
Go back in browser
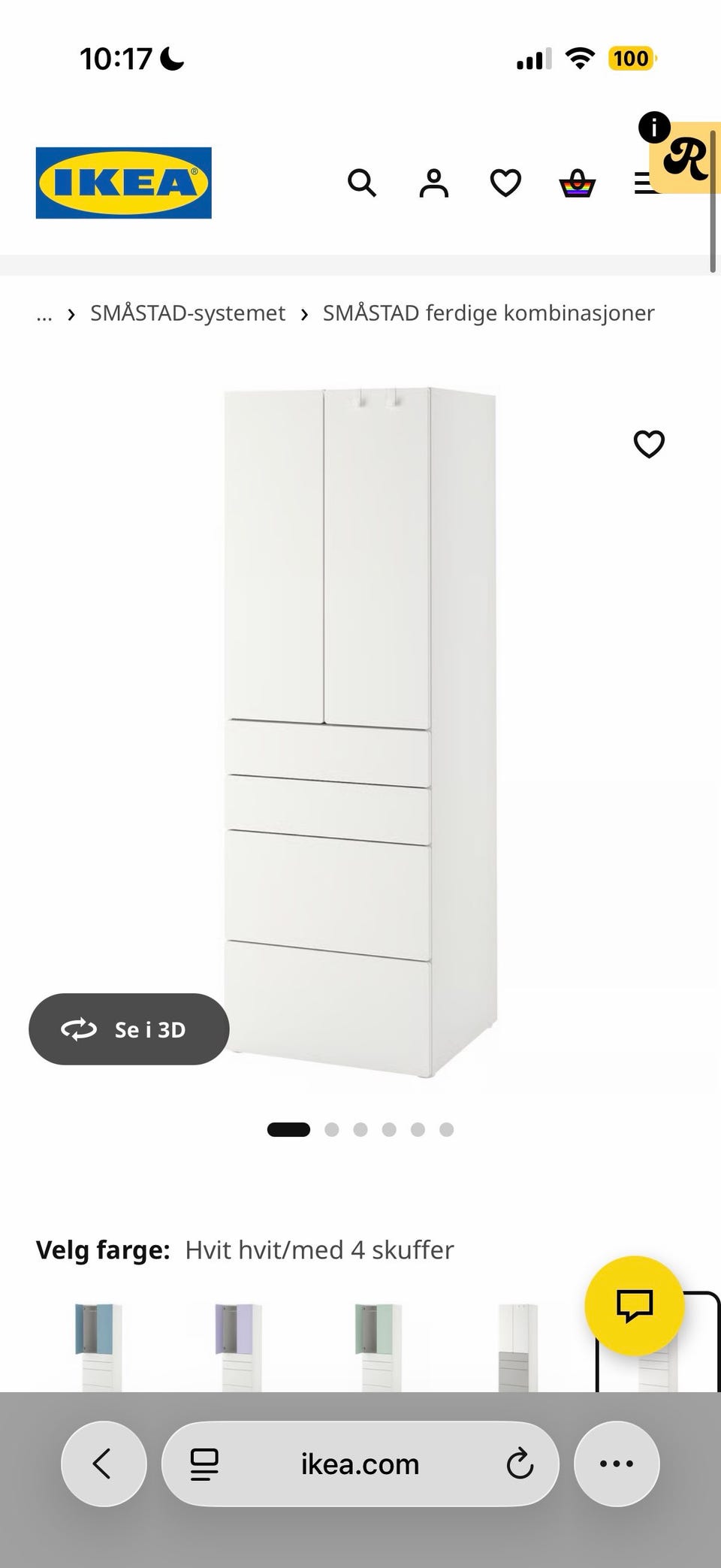point(104,1464)
